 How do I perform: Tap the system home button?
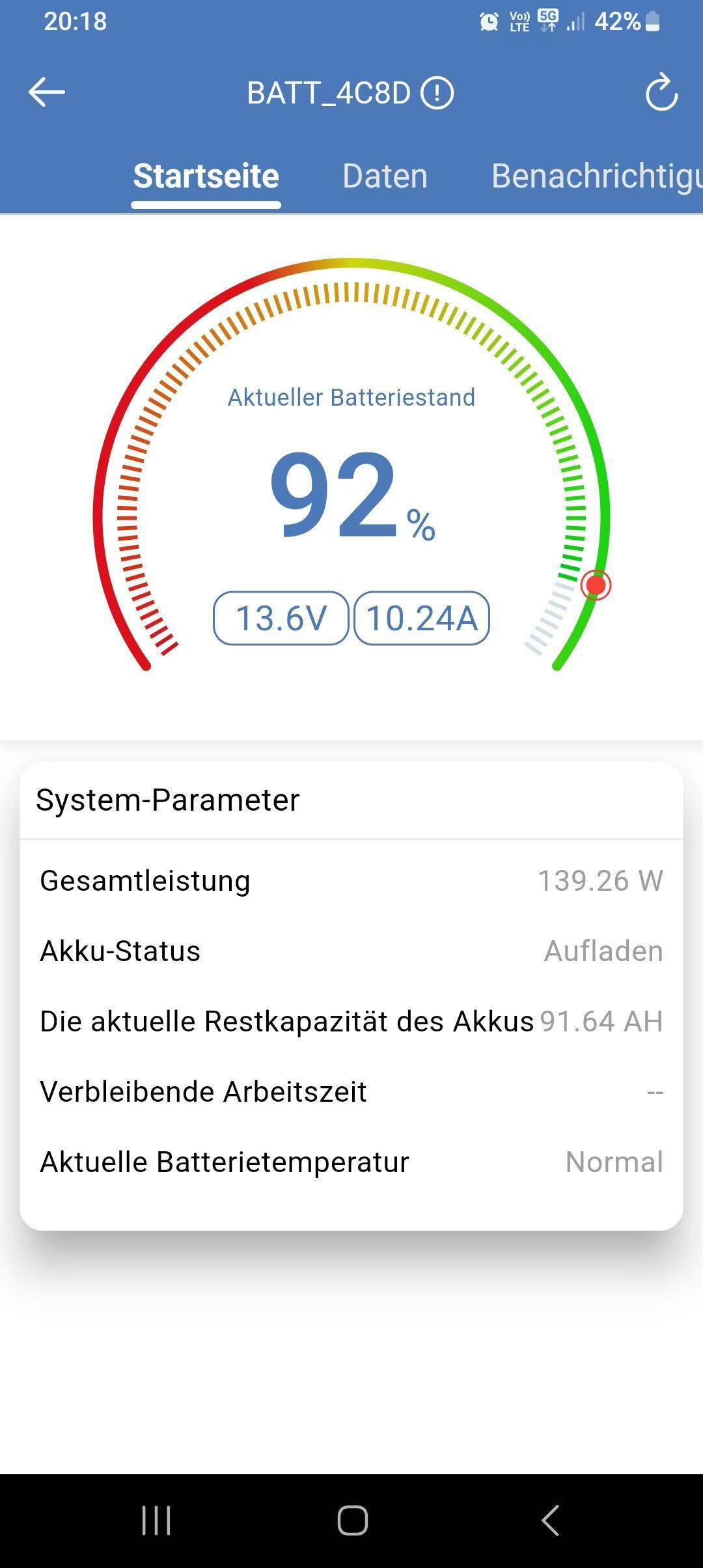point(352,1520)
